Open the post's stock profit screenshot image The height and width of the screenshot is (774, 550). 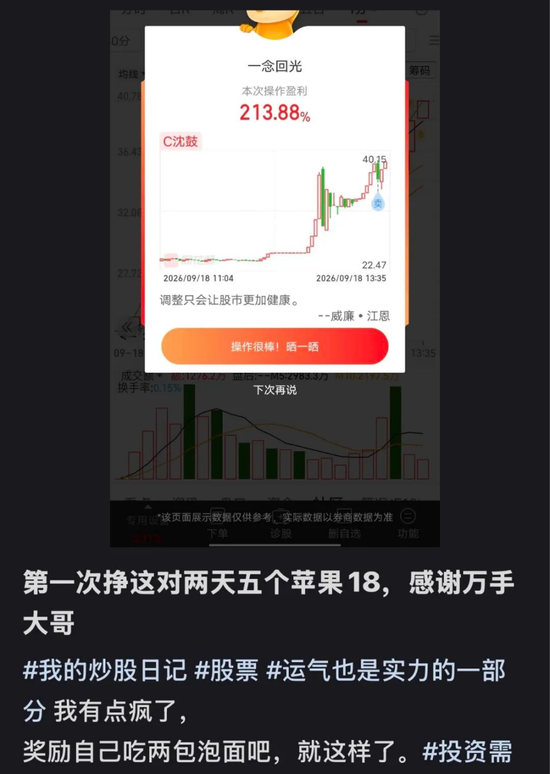[x=275, y=278]
